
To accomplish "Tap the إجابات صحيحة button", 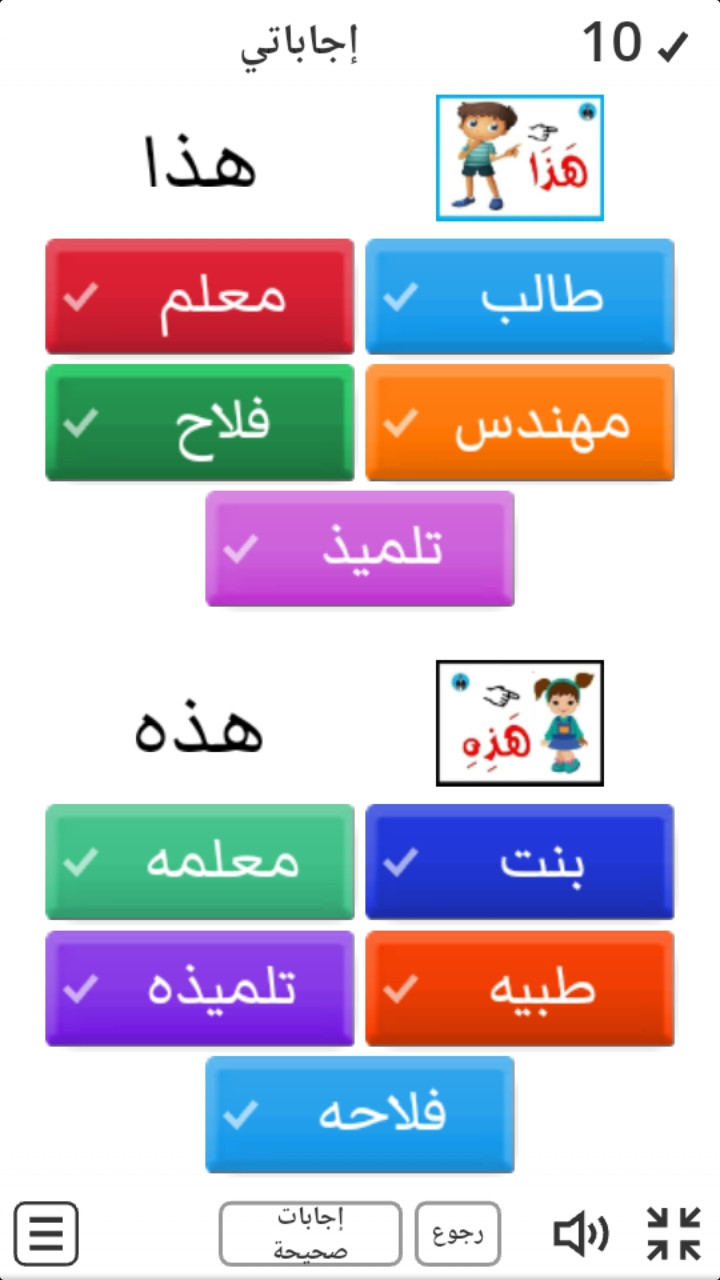I will point(310,1233).
